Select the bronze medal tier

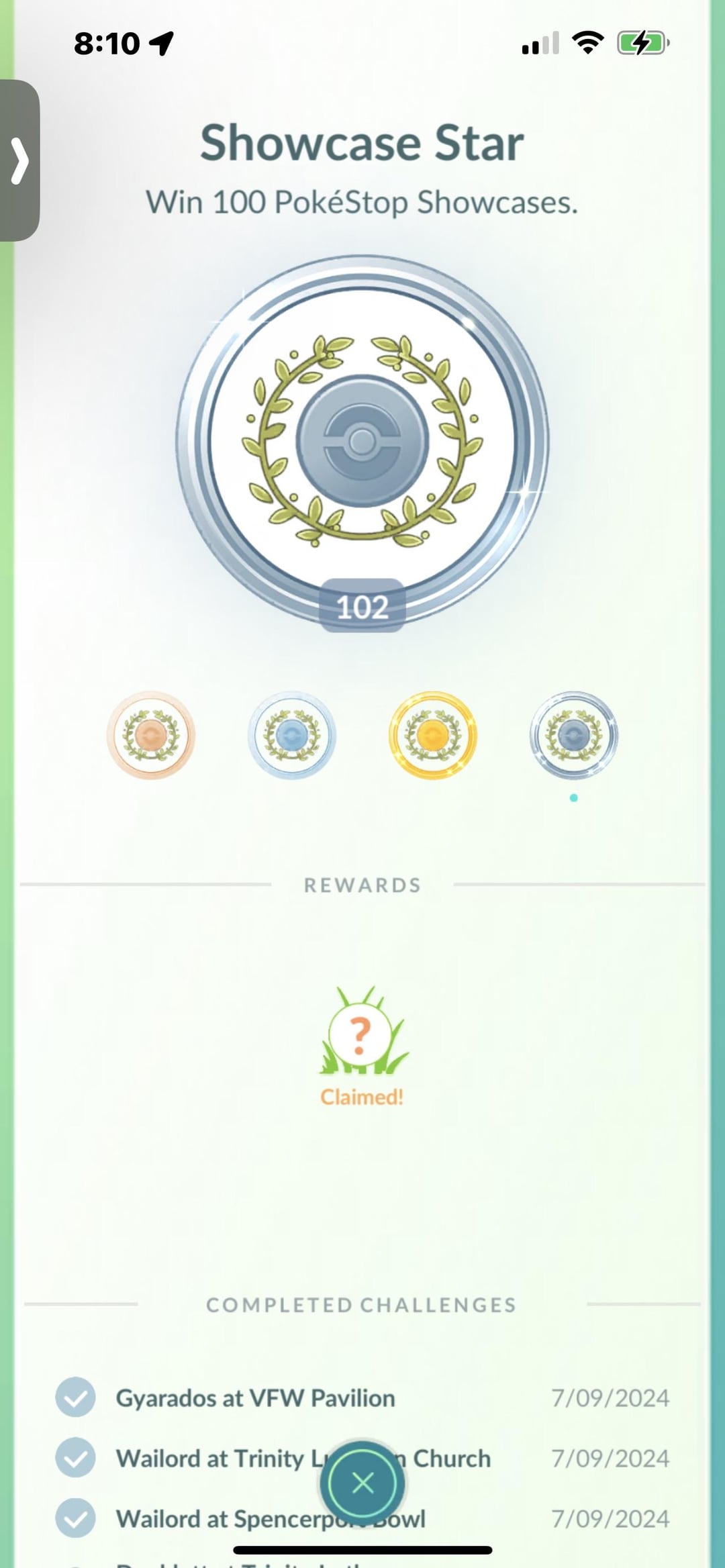point(151,735)
